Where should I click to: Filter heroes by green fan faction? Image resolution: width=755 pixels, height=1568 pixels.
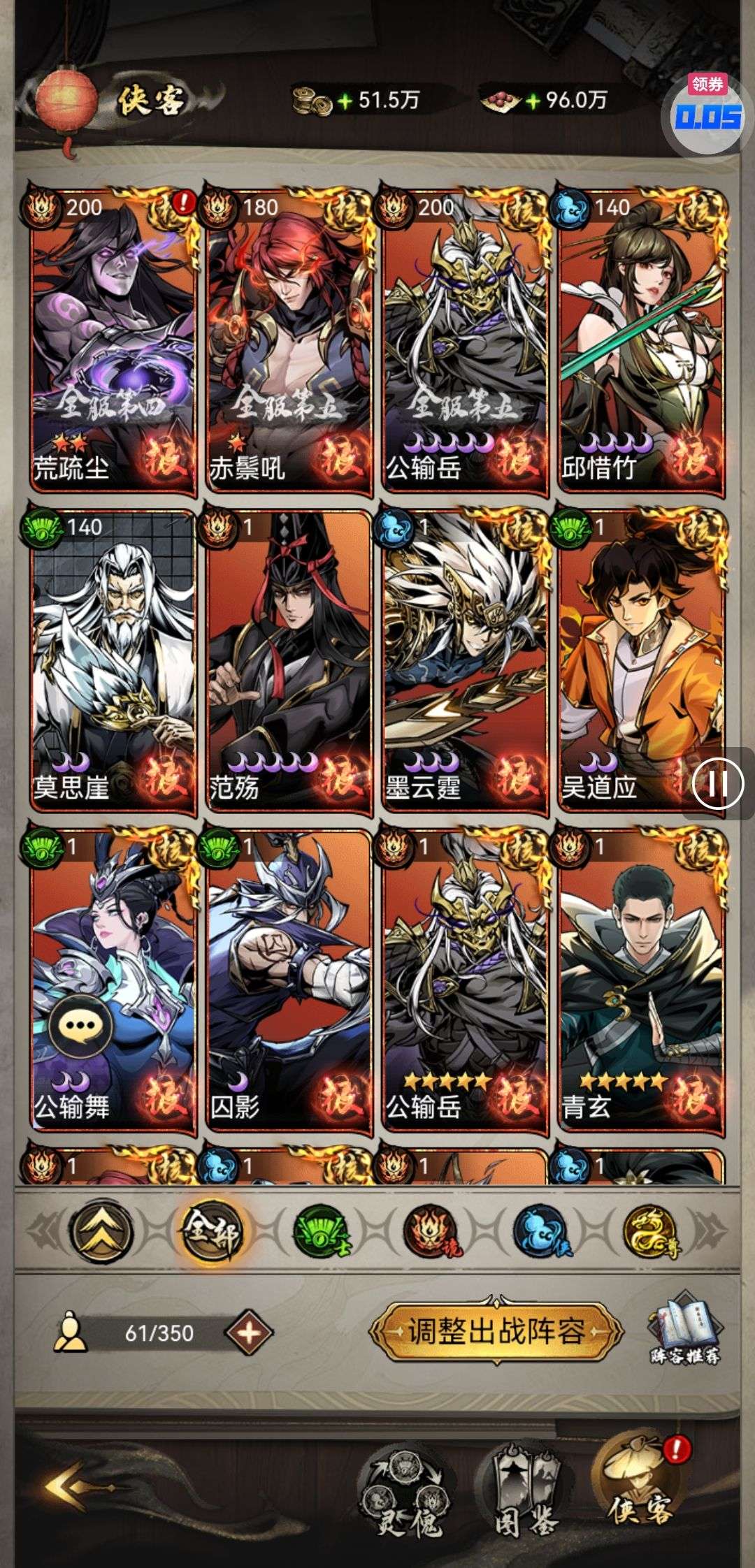322,1231
